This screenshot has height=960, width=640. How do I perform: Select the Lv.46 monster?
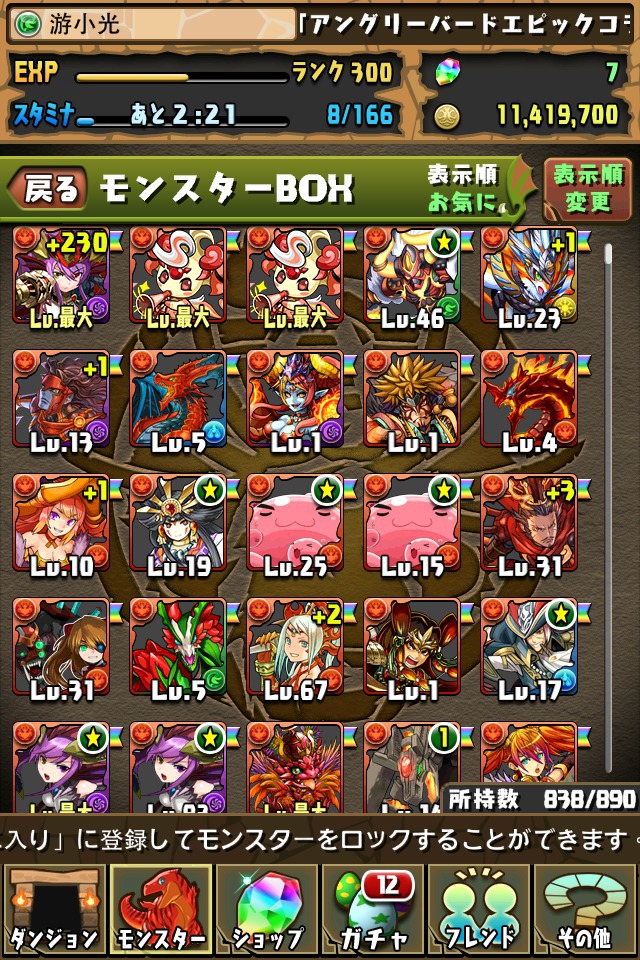click(x=412, y=278)
